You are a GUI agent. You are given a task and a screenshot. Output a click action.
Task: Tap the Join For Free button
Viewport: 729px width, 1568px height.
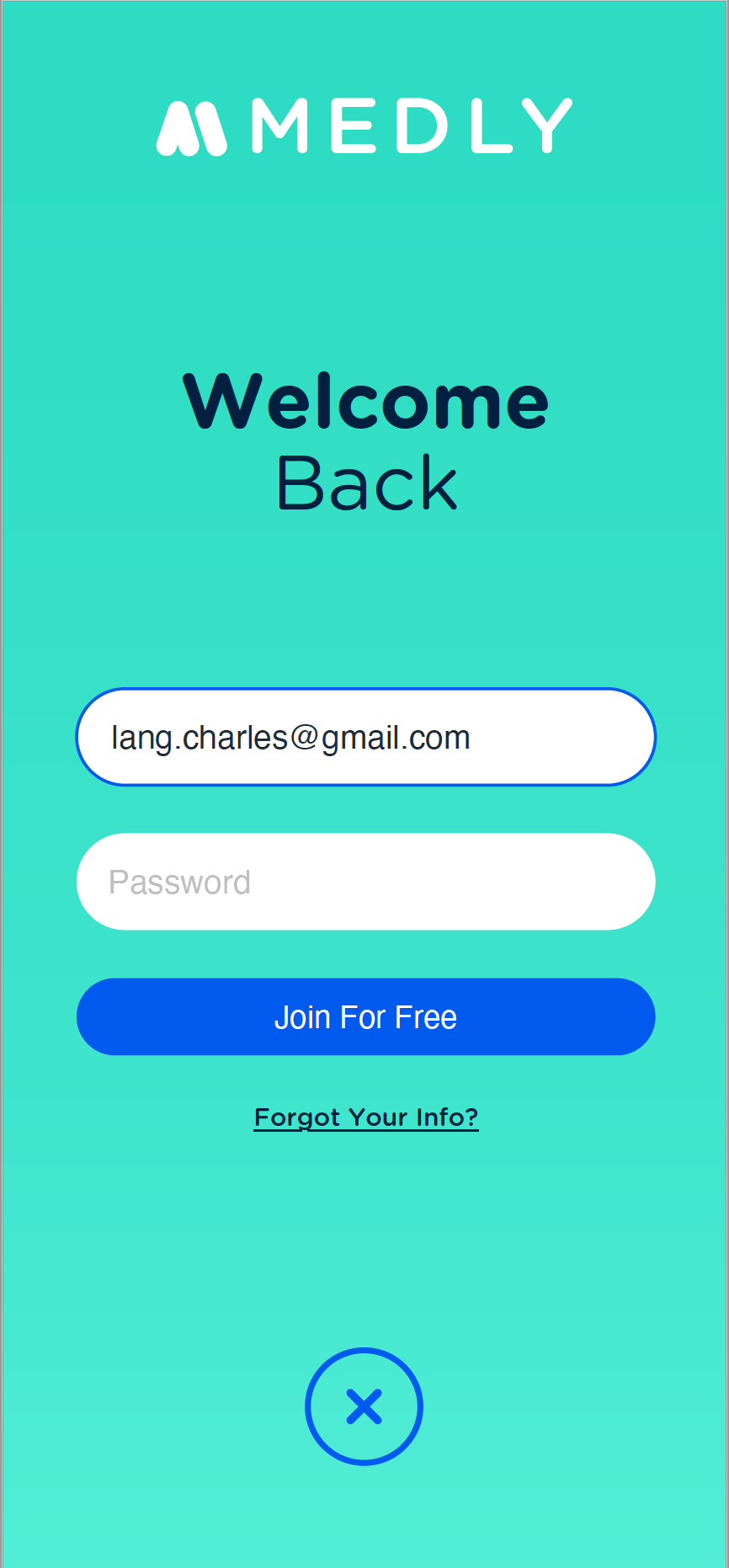pyautogui.click(x=365, y=1016)
